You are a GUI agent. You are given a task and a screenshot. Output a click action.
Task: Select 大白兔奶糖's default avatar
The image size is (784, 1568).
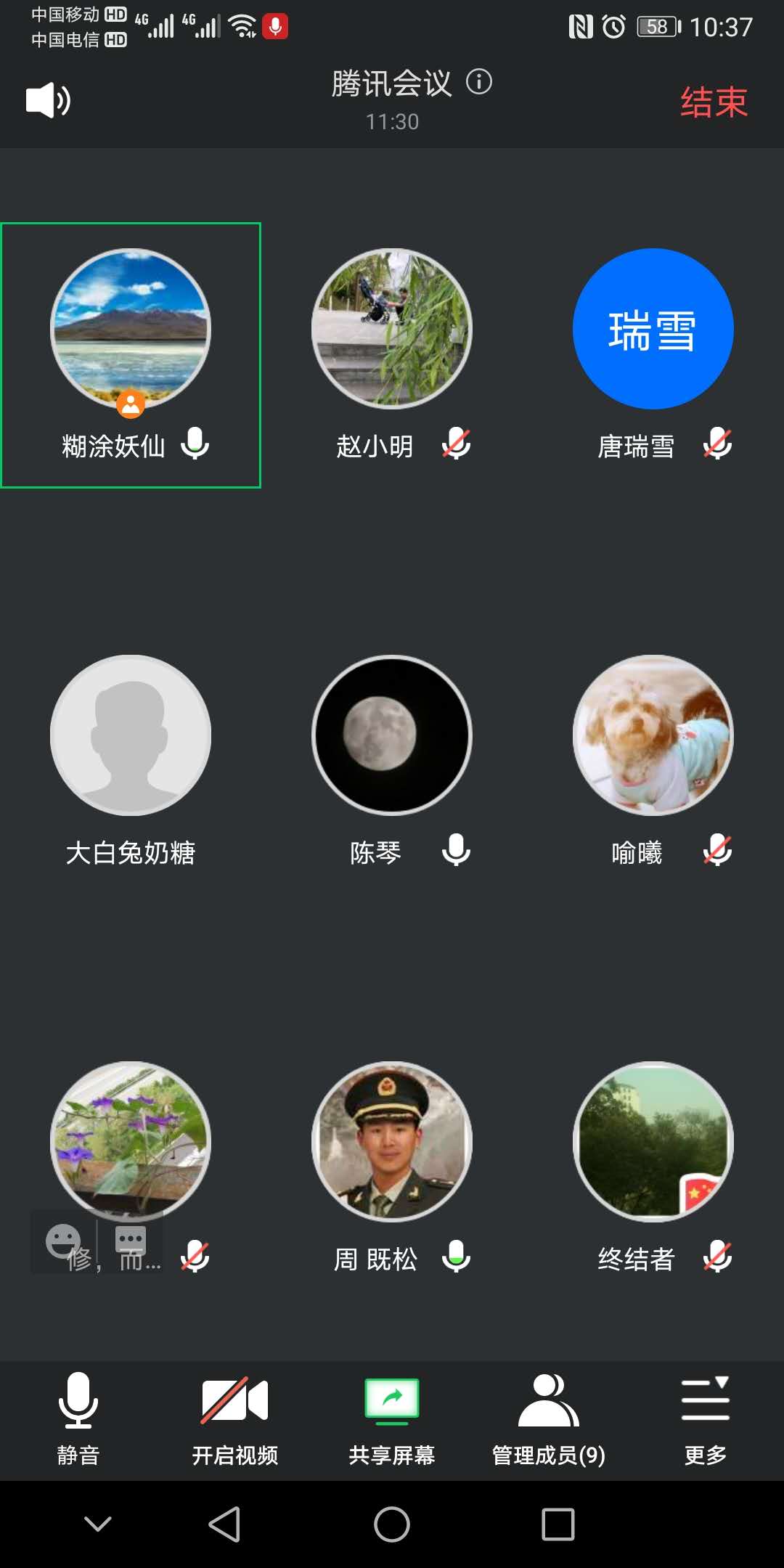[x=129, y=735]
